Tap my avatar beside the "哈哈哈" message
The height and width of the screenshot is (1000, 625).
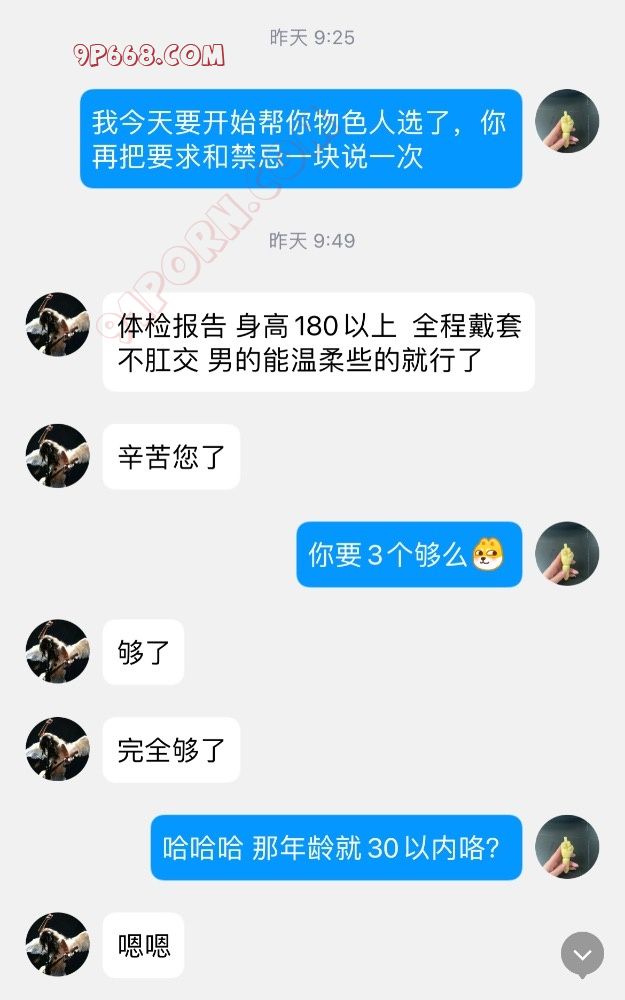(x=567, y=846)
